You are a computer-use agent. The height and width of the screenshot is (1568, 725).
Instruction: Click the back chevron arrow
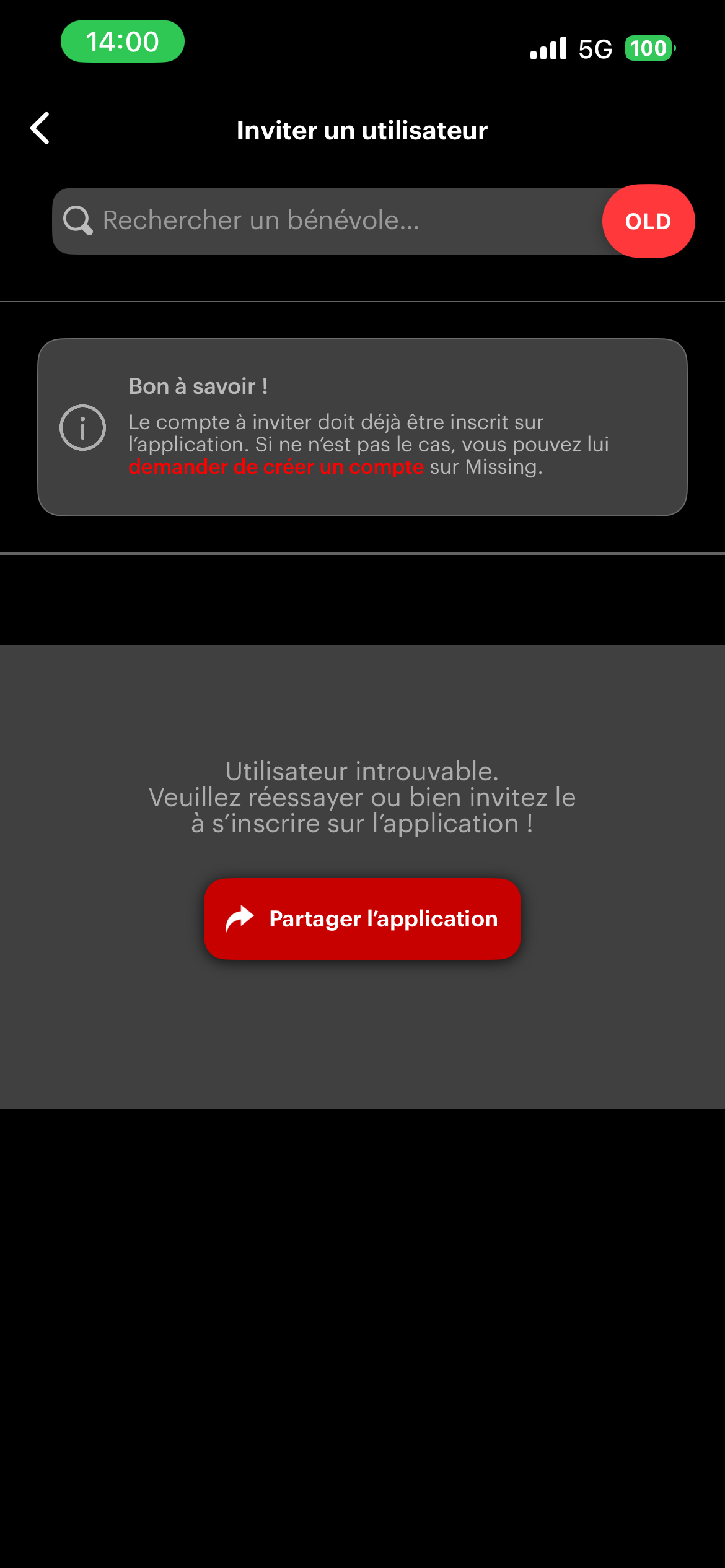(40, 129)
